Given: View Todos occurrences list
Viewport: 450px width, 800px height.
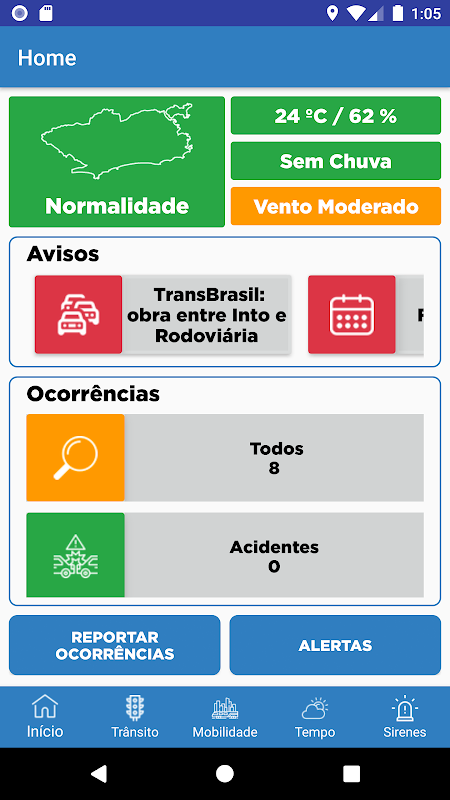Looking at the screenshot, I should [x=225, y=458].
